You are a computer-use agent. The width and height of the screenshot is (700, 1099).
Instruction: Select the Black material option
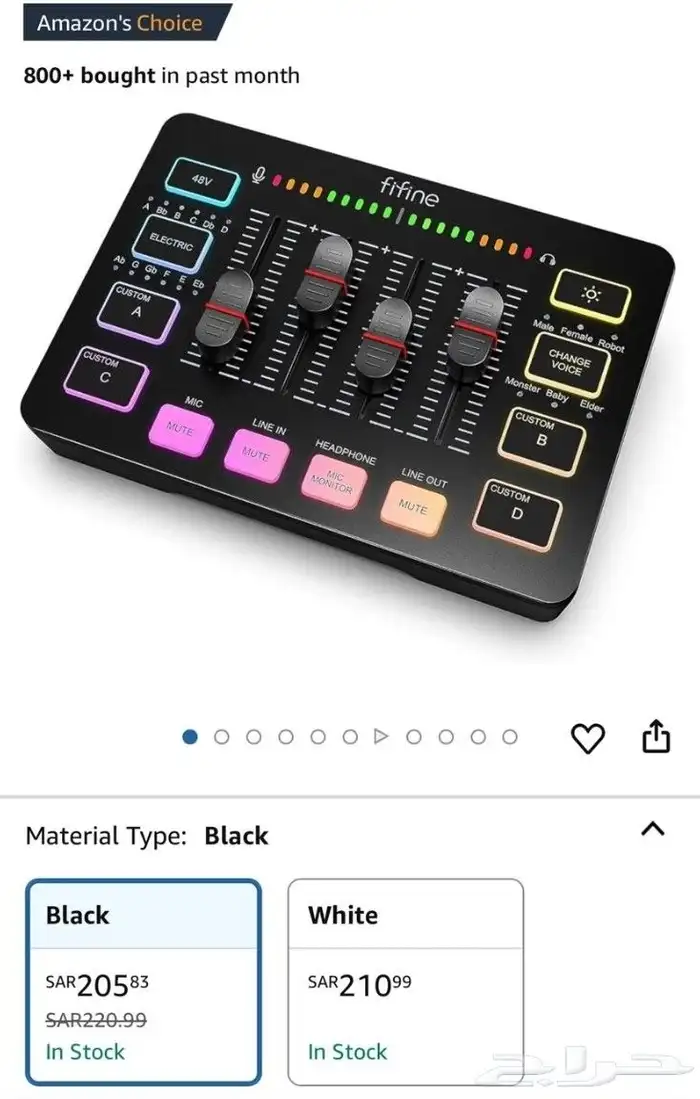[x=143, y=980]
